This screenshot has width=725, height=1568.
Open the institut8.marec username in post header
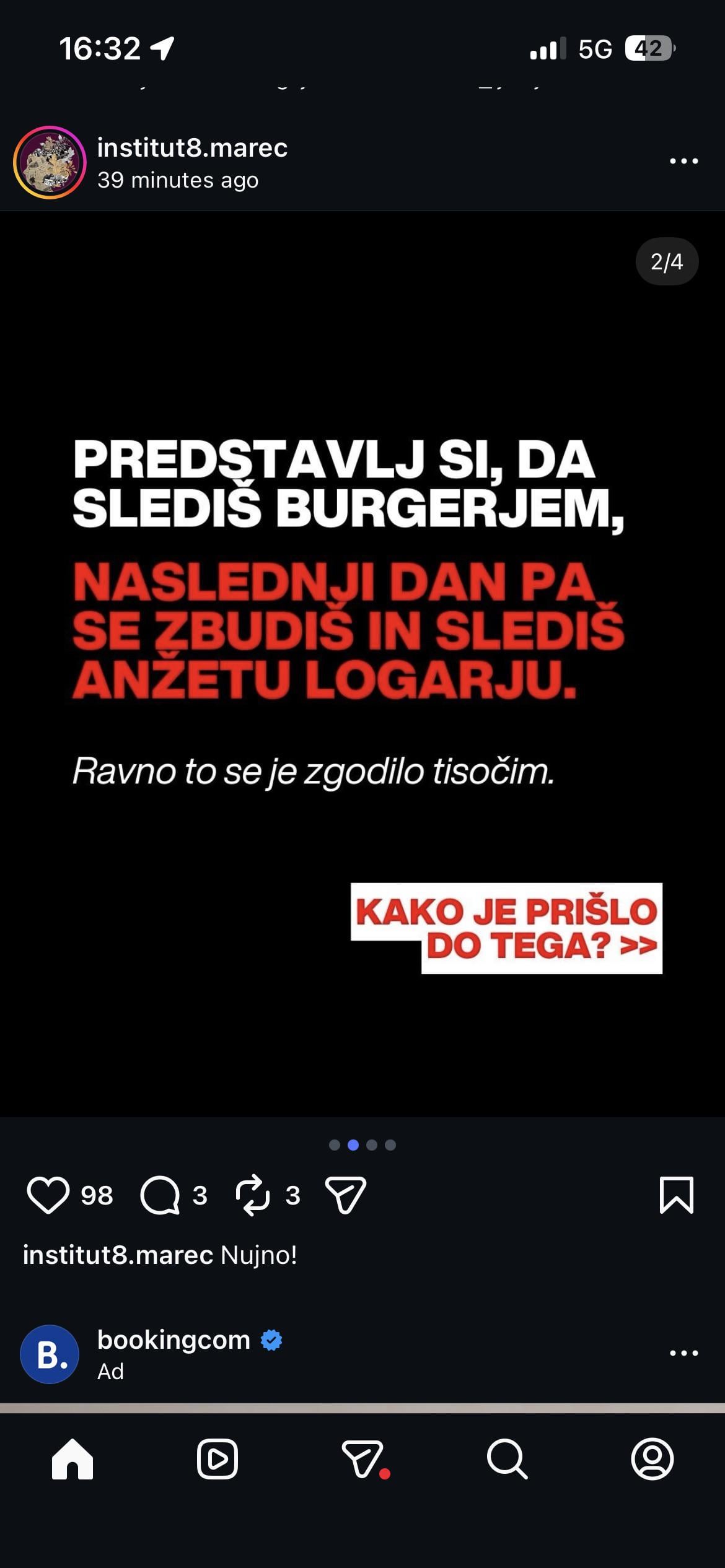point(192,149)
